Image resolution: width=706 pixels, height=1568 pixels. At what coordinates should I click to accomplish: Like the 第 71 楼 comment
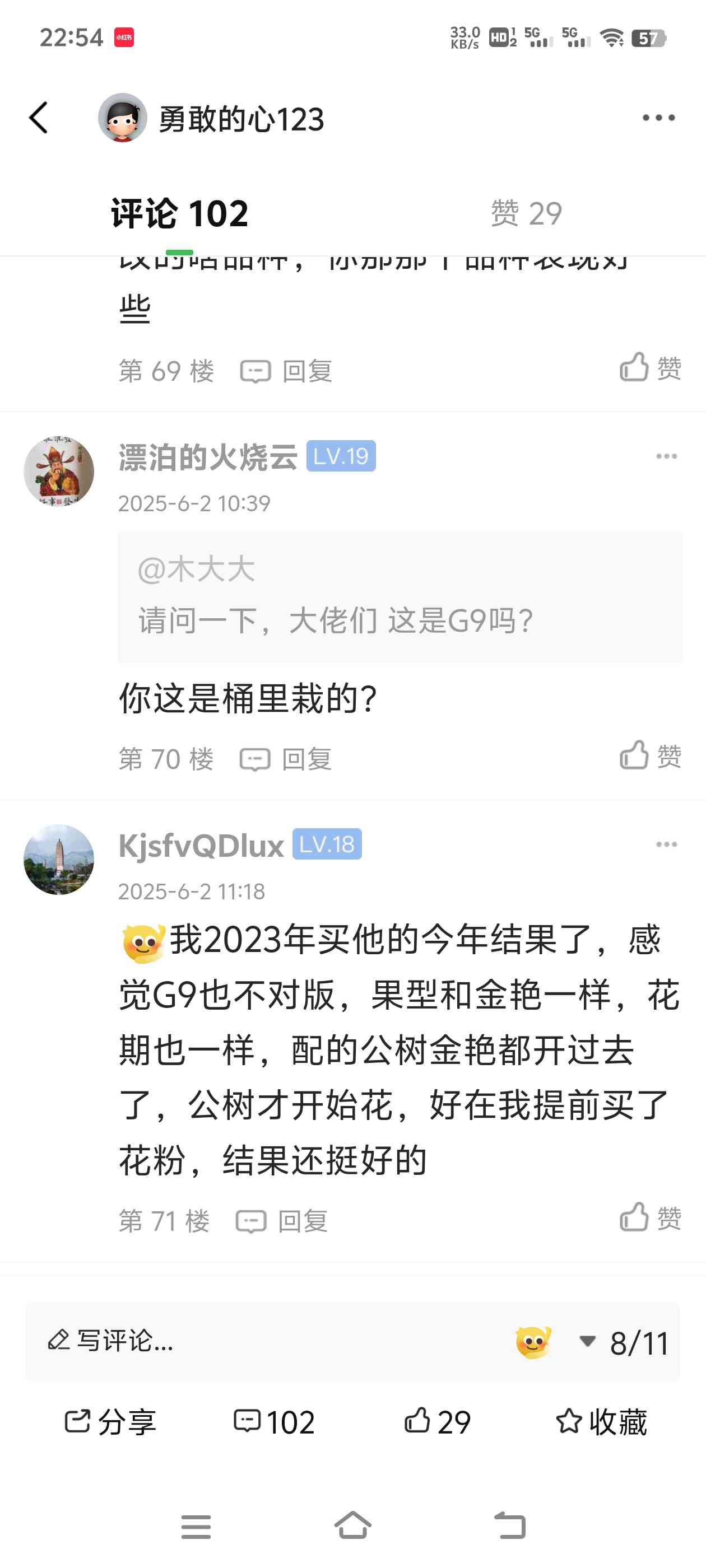650,1218
